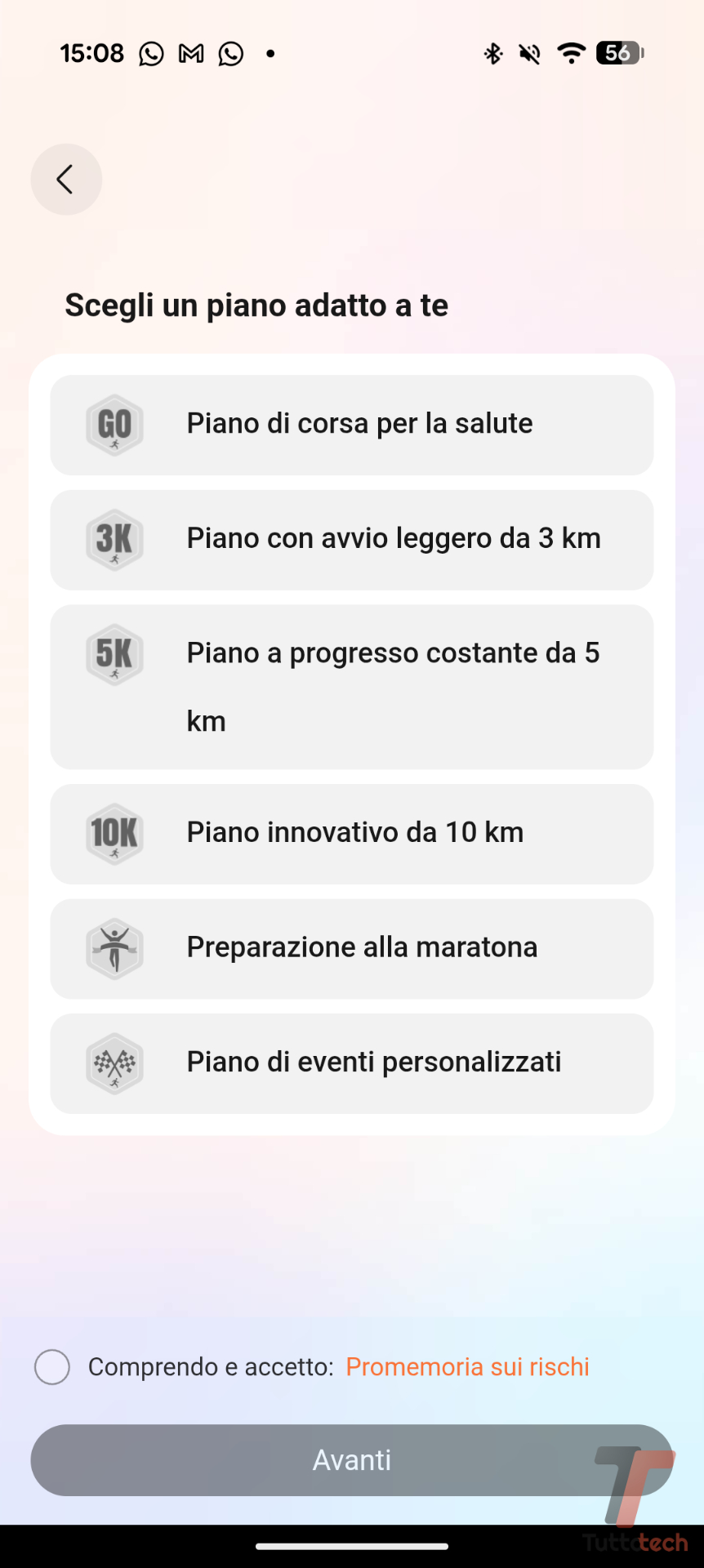The image size is (704, 1568).
Task: Tick the Comprendo e accetto checkbox
Action: (52, 1367)
